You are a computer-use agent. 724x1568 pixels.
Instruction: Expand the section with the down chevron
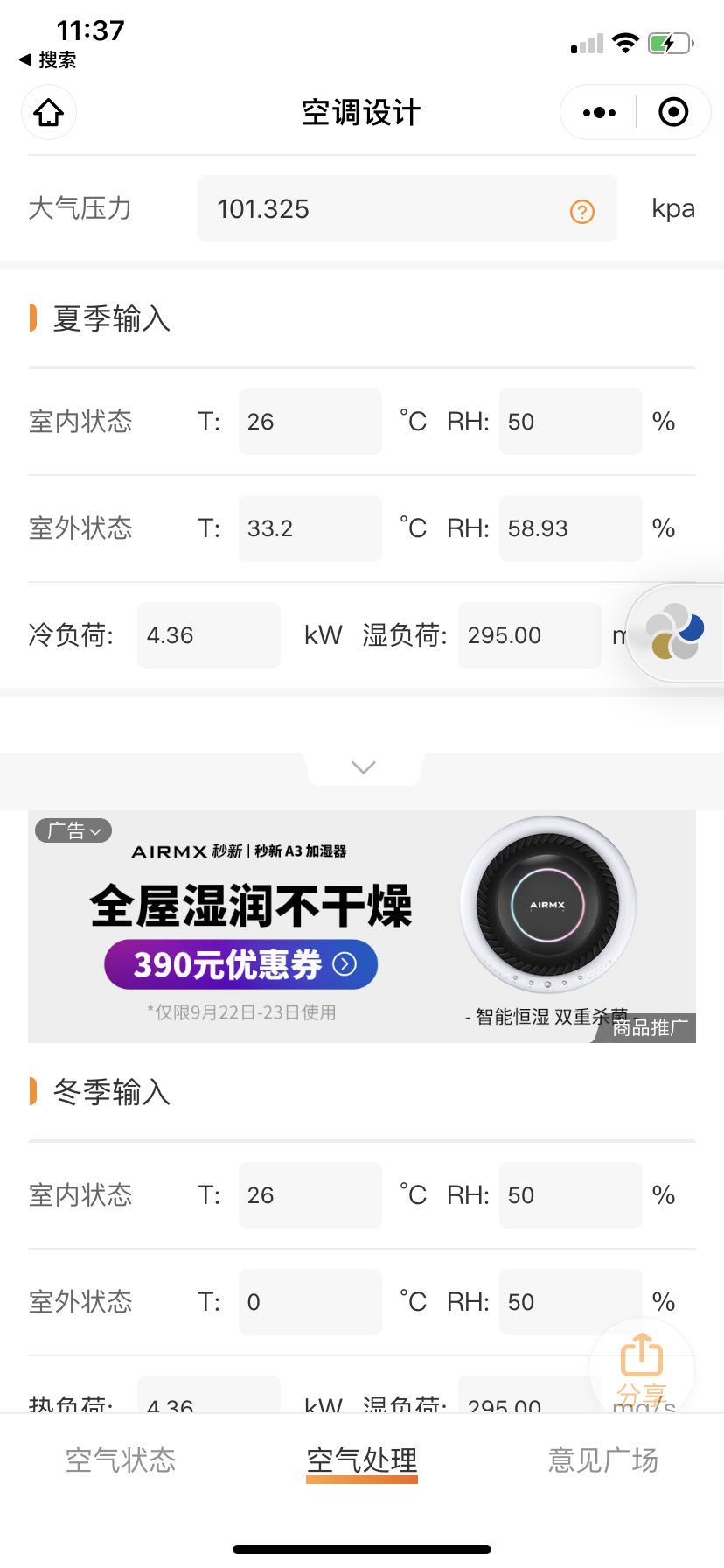pos(363,767)
